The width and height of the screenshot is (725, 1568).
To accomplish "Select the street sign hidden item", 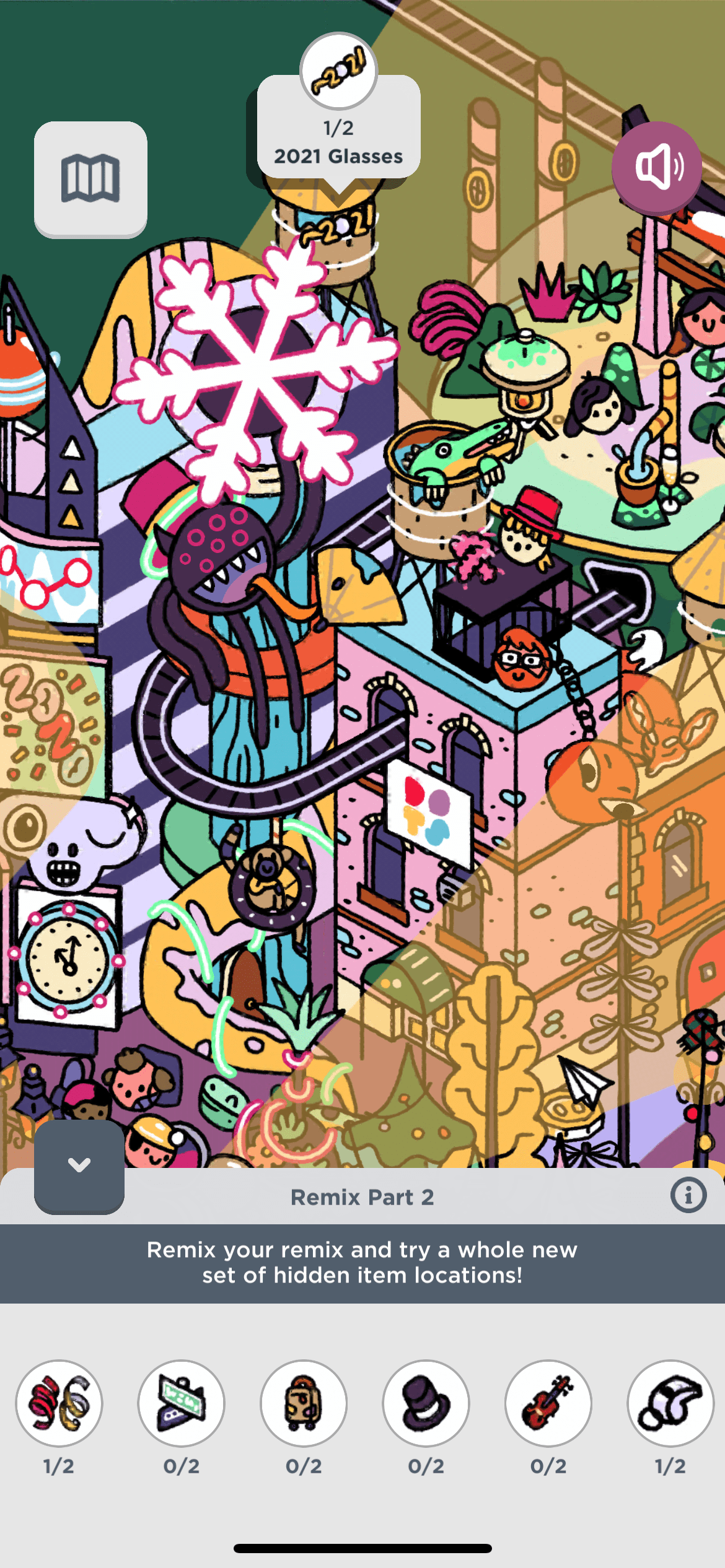I will point(182,1403).
